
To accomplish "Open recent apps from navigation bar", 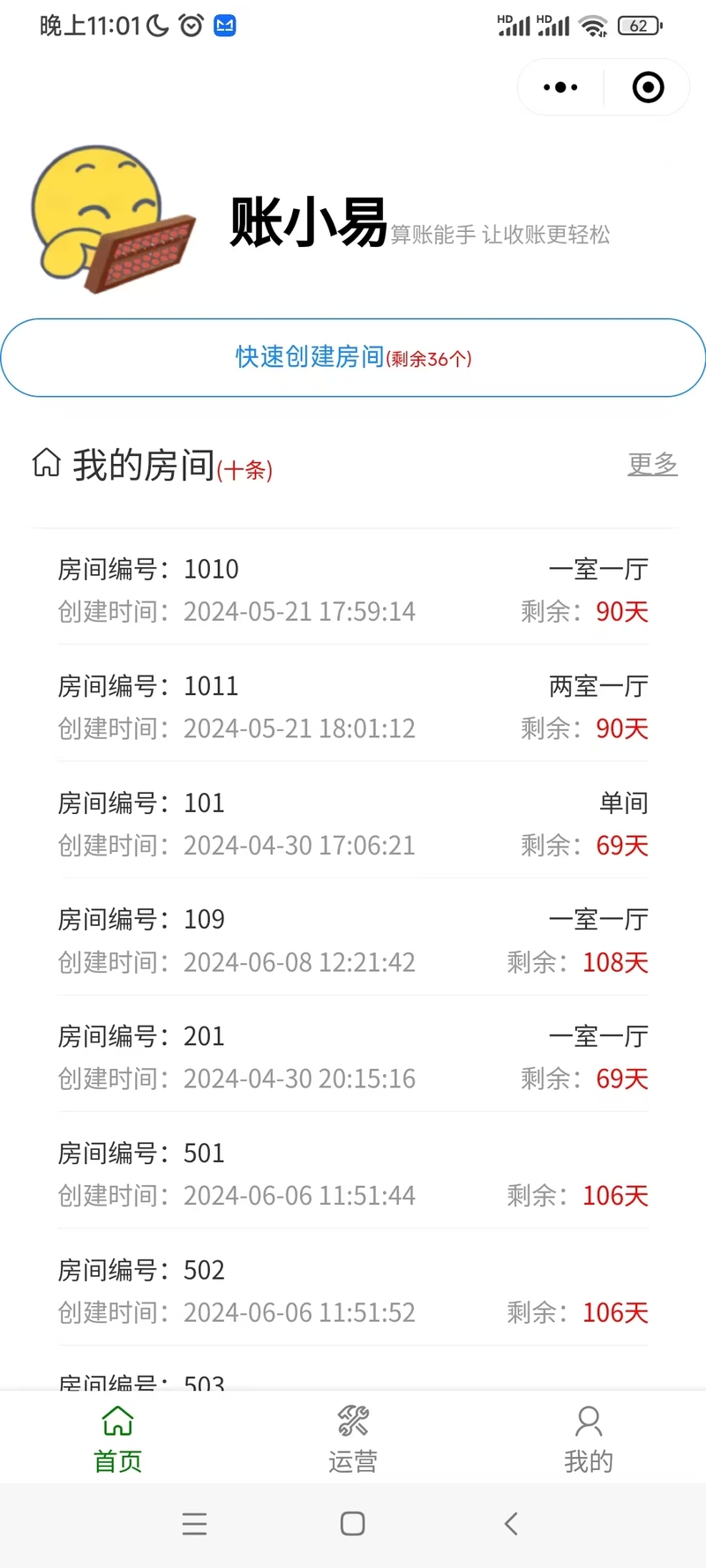I will pos(194,1524).
